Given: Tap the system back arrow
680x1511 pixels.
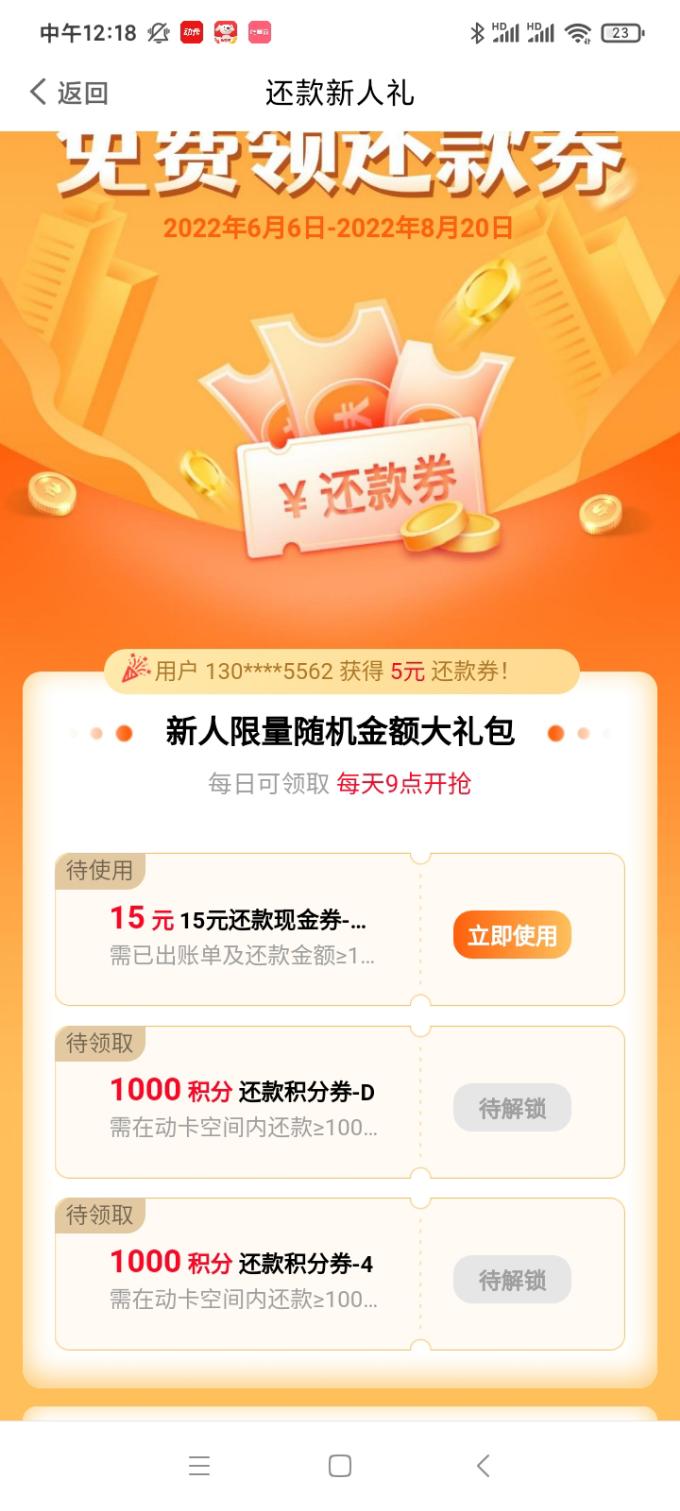Looking at the screenshot, I should [x=483, y=1466].
